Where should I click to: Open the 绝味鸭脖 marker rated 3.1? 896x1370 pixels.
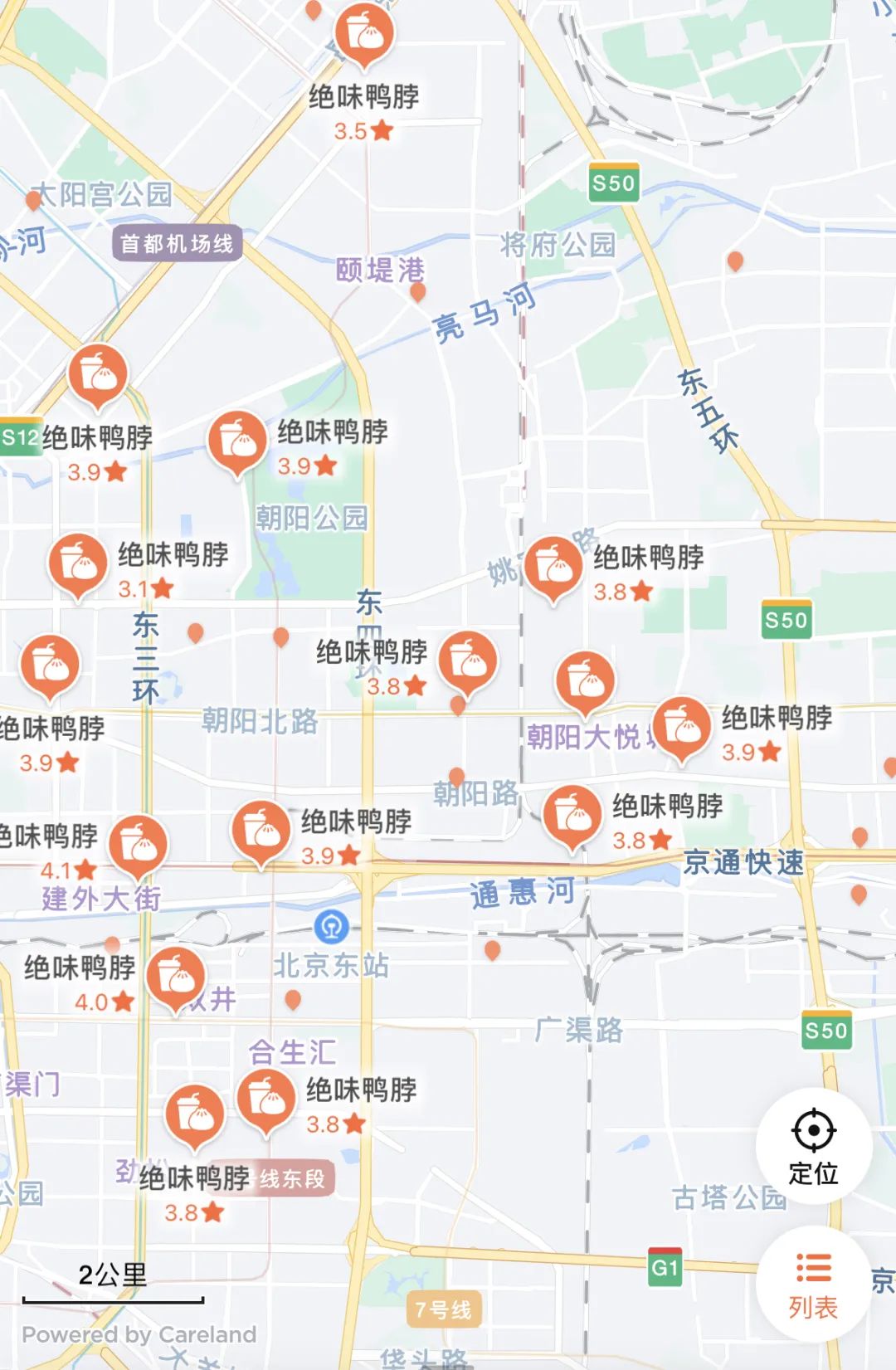click(78, 564)
